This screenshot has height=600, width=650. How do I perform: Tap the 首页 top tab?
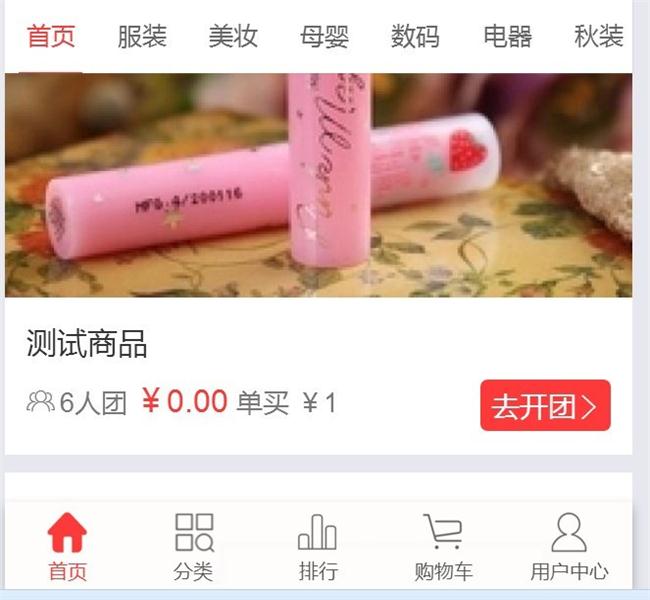51,37
